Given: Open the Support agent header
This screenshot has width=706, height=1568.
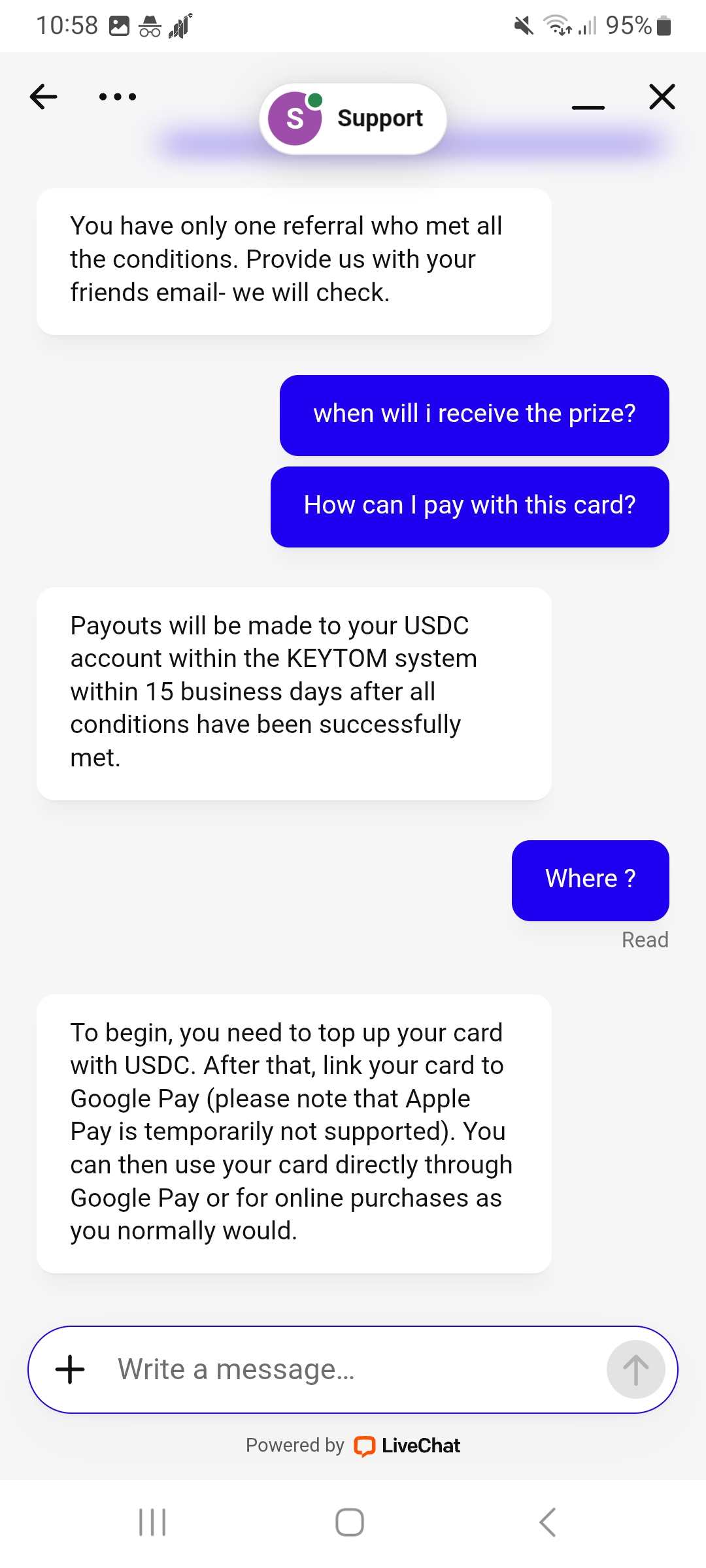Looking at the screenshot, I should click(353, 119).
